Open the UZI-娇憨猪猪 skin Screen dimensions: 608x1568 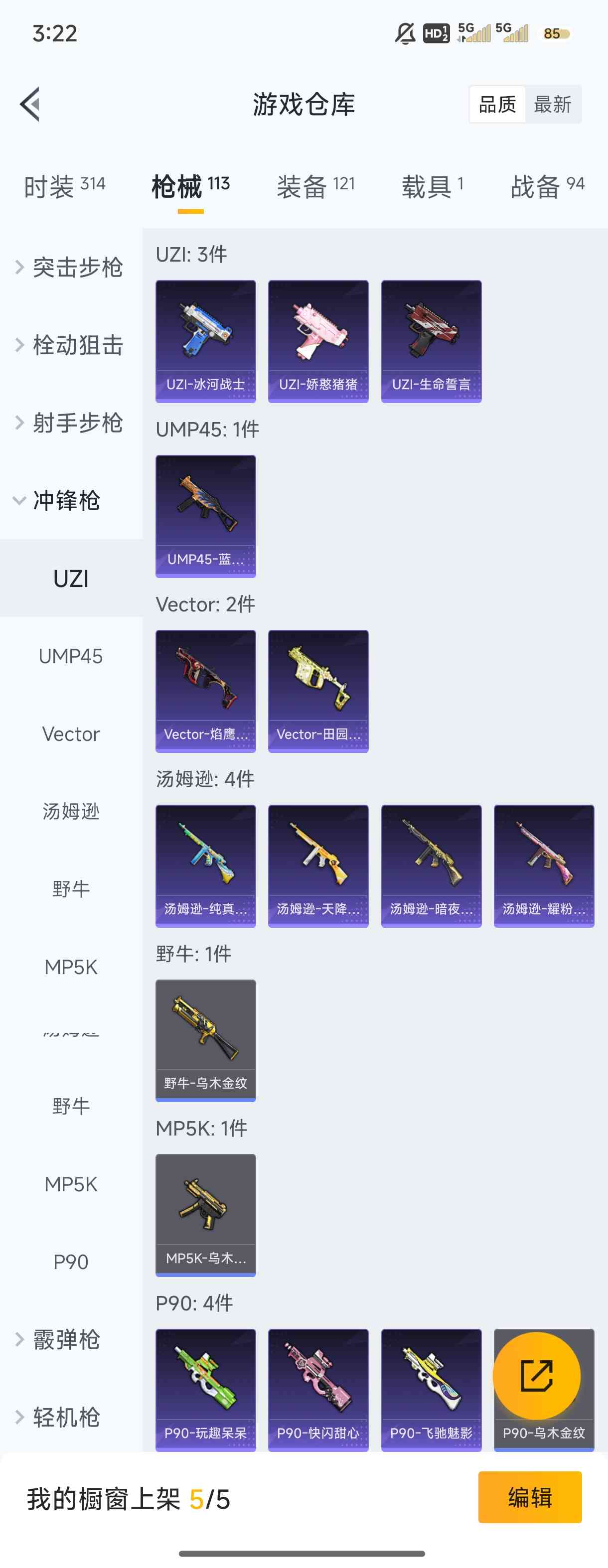tap(318, 341)
